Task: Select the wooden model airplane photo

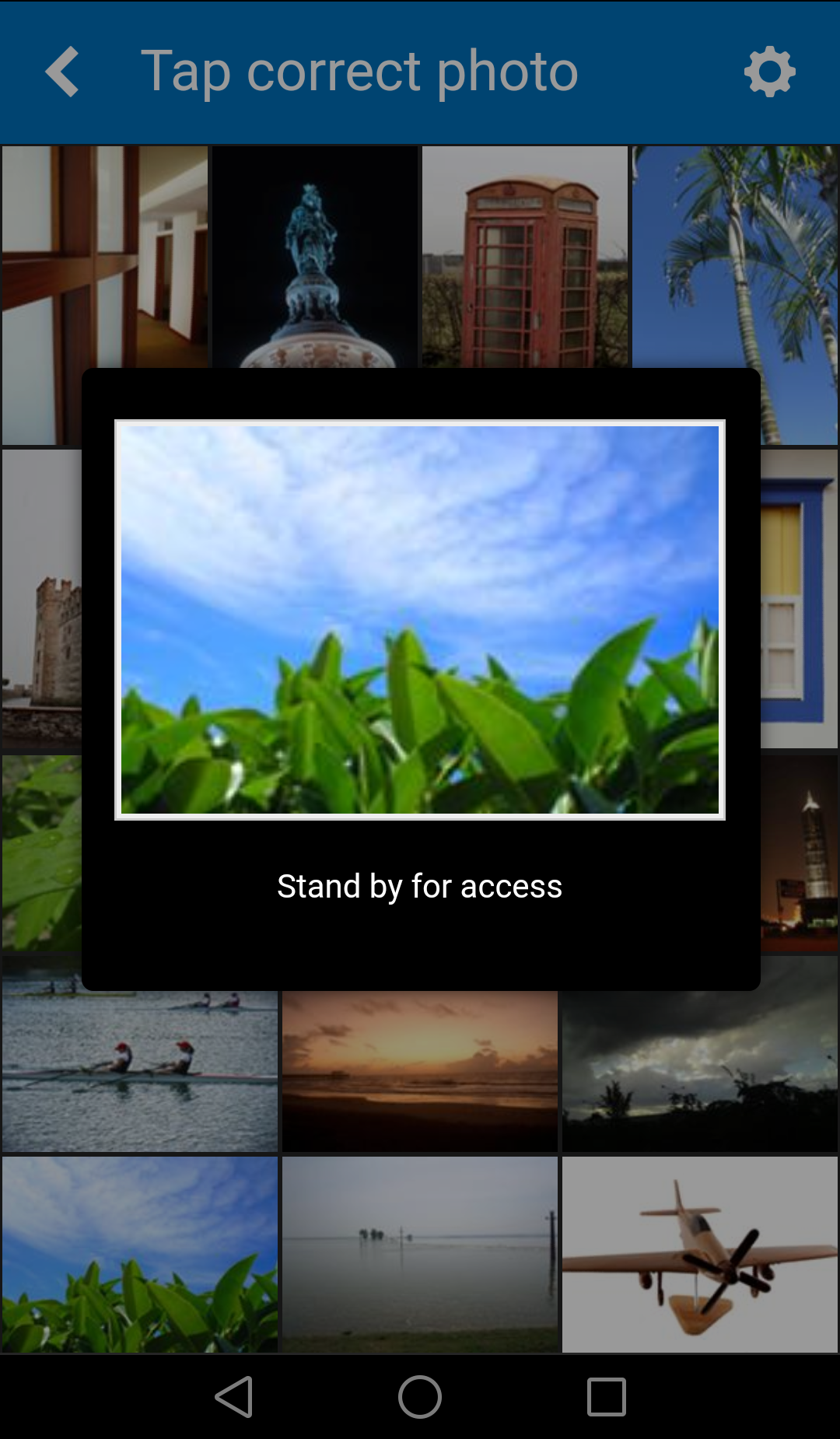Action: (700, 1254)
